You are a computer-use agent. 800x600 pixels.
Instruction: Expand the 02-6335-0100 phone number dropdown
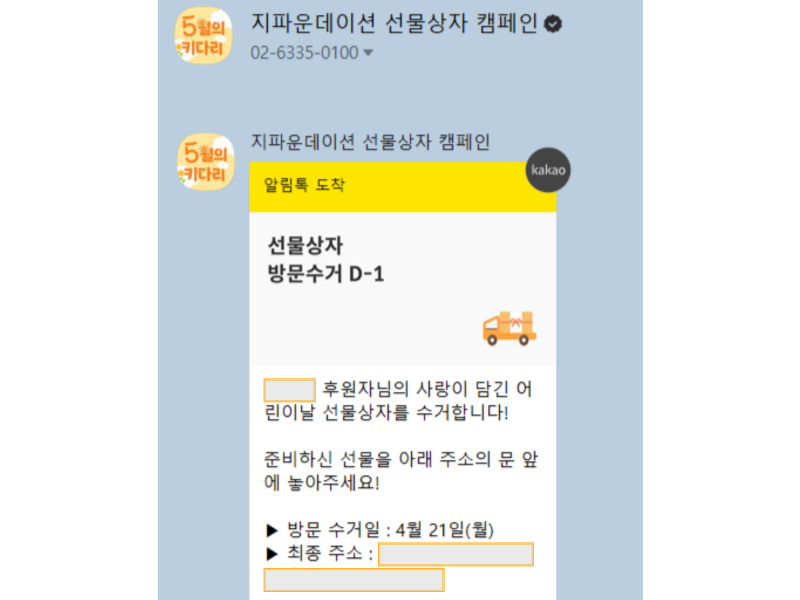368,53
